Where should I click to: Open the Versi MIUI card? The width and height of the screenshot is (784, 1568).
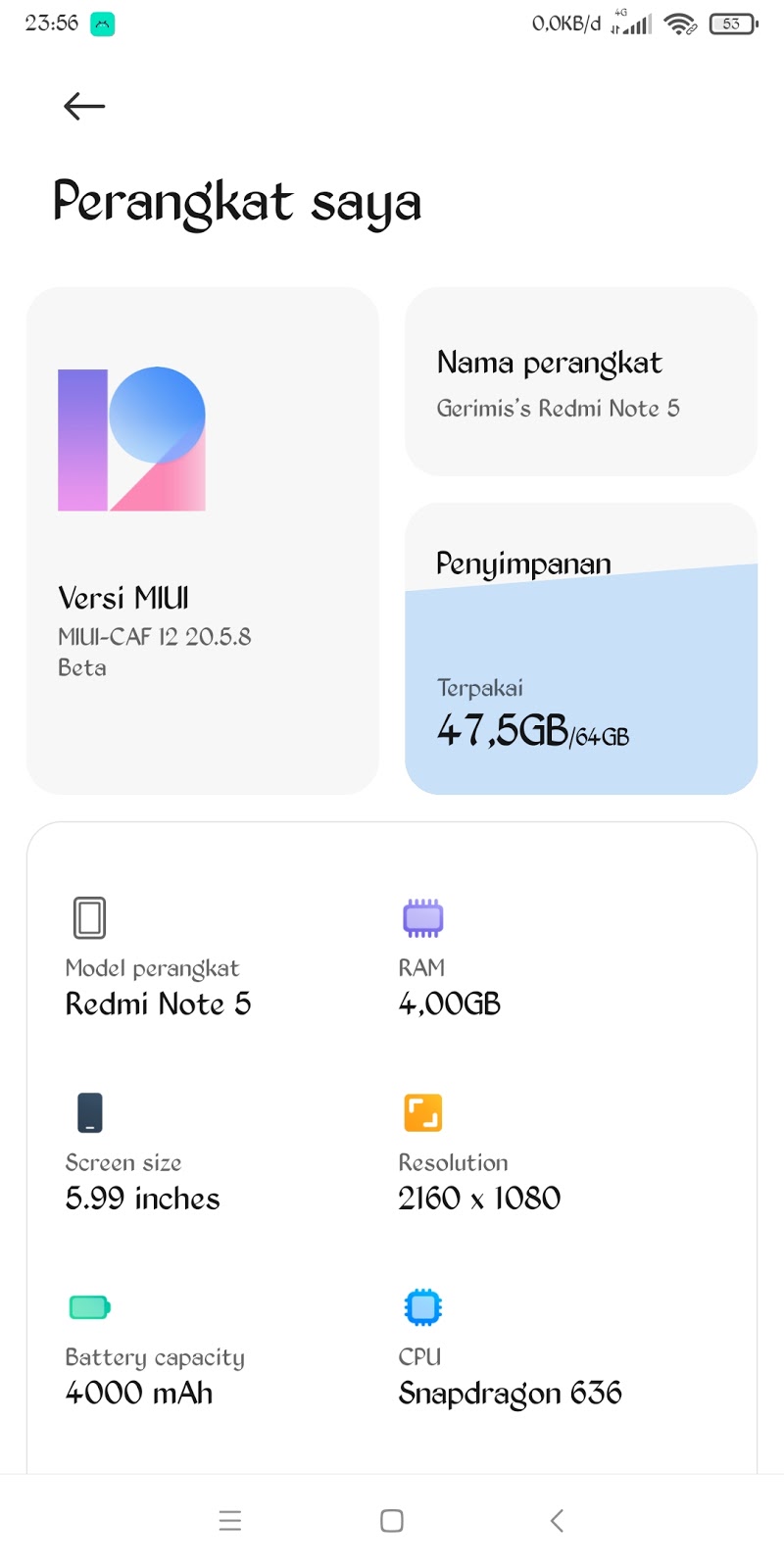coord(203,540)
